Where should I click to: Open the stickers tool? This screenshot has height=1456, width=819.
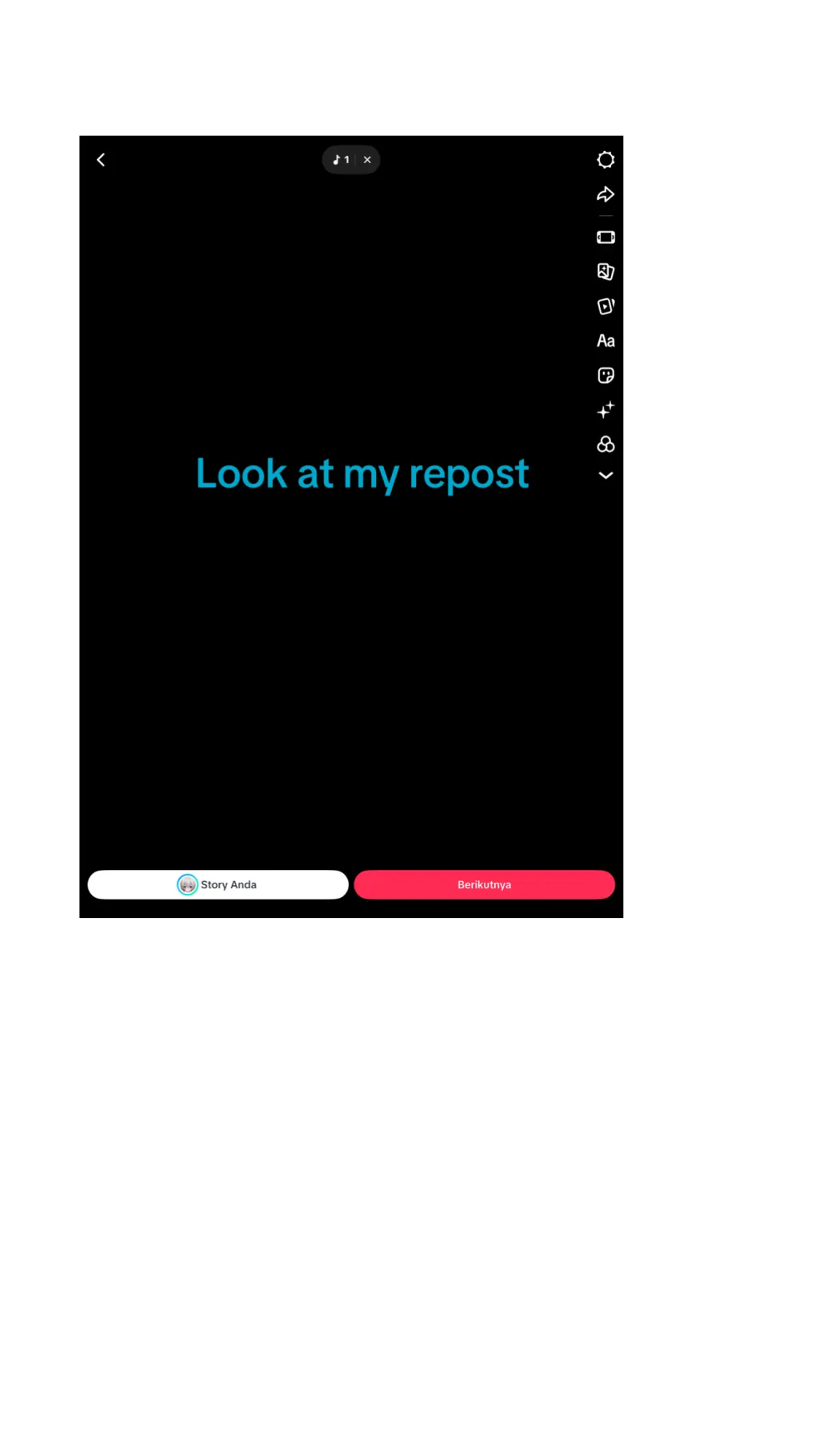tap(605, 375)
